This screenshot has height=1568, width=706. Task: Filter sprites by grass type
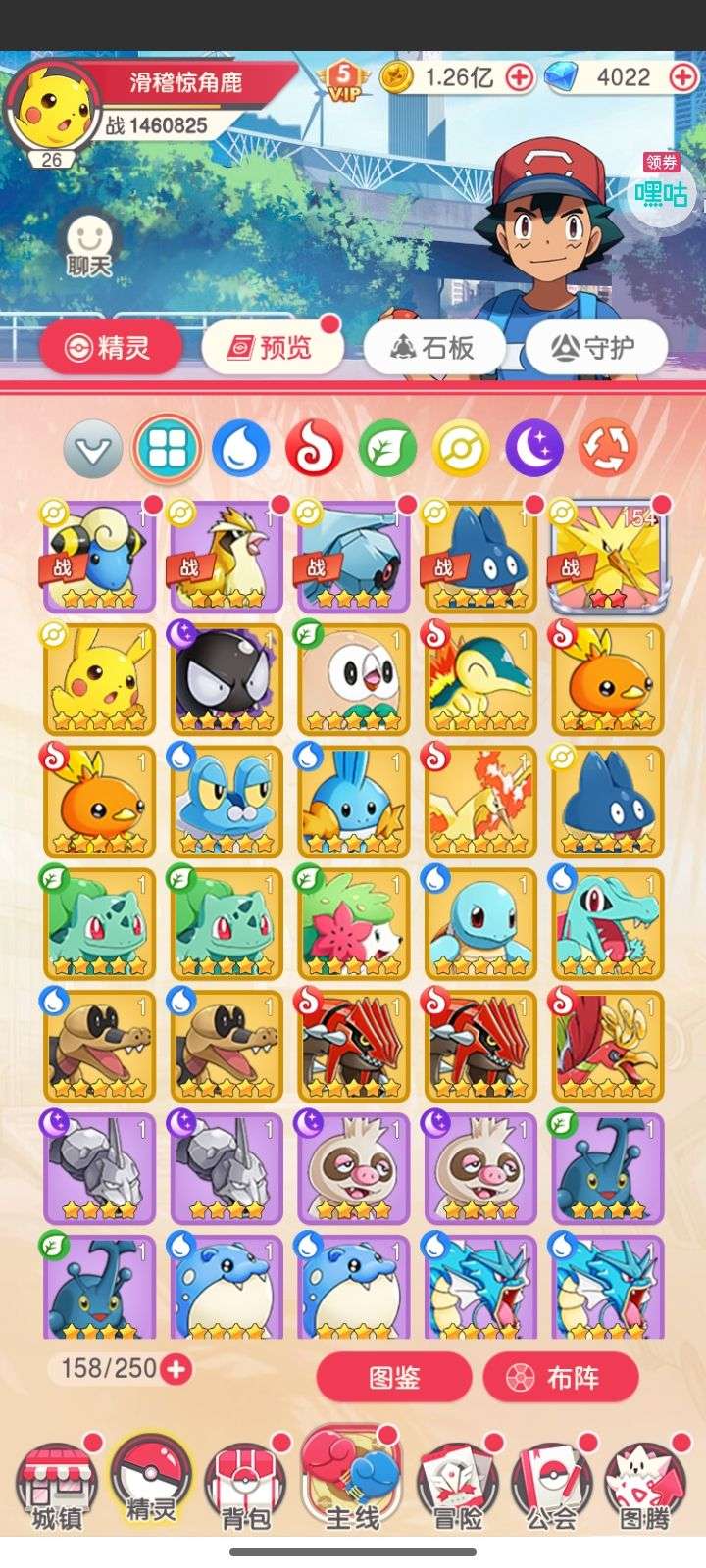coord(387,450)
